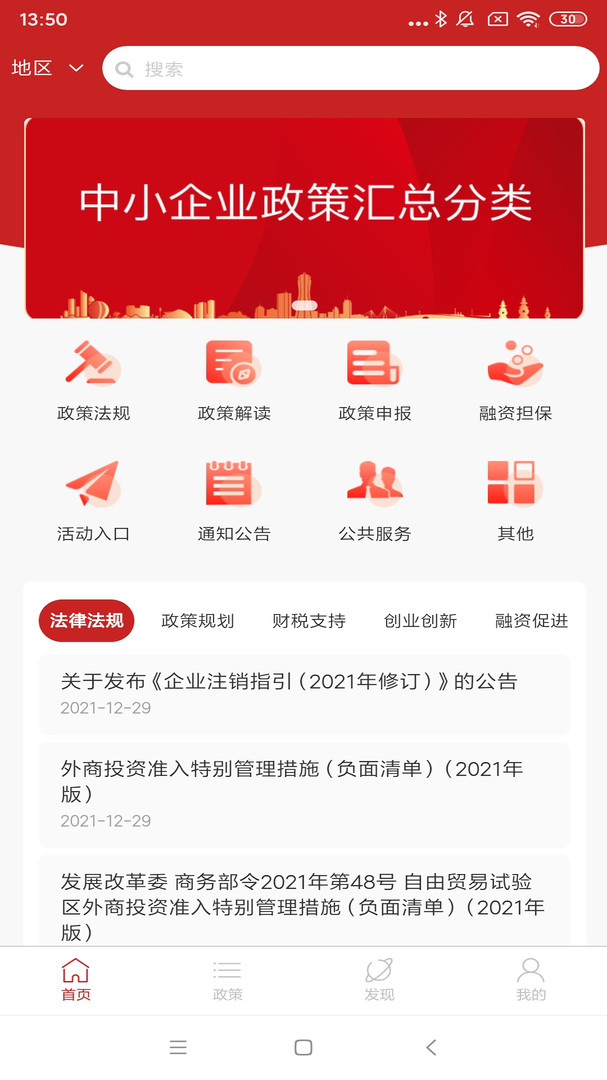Open 政策解读 category

234,380
